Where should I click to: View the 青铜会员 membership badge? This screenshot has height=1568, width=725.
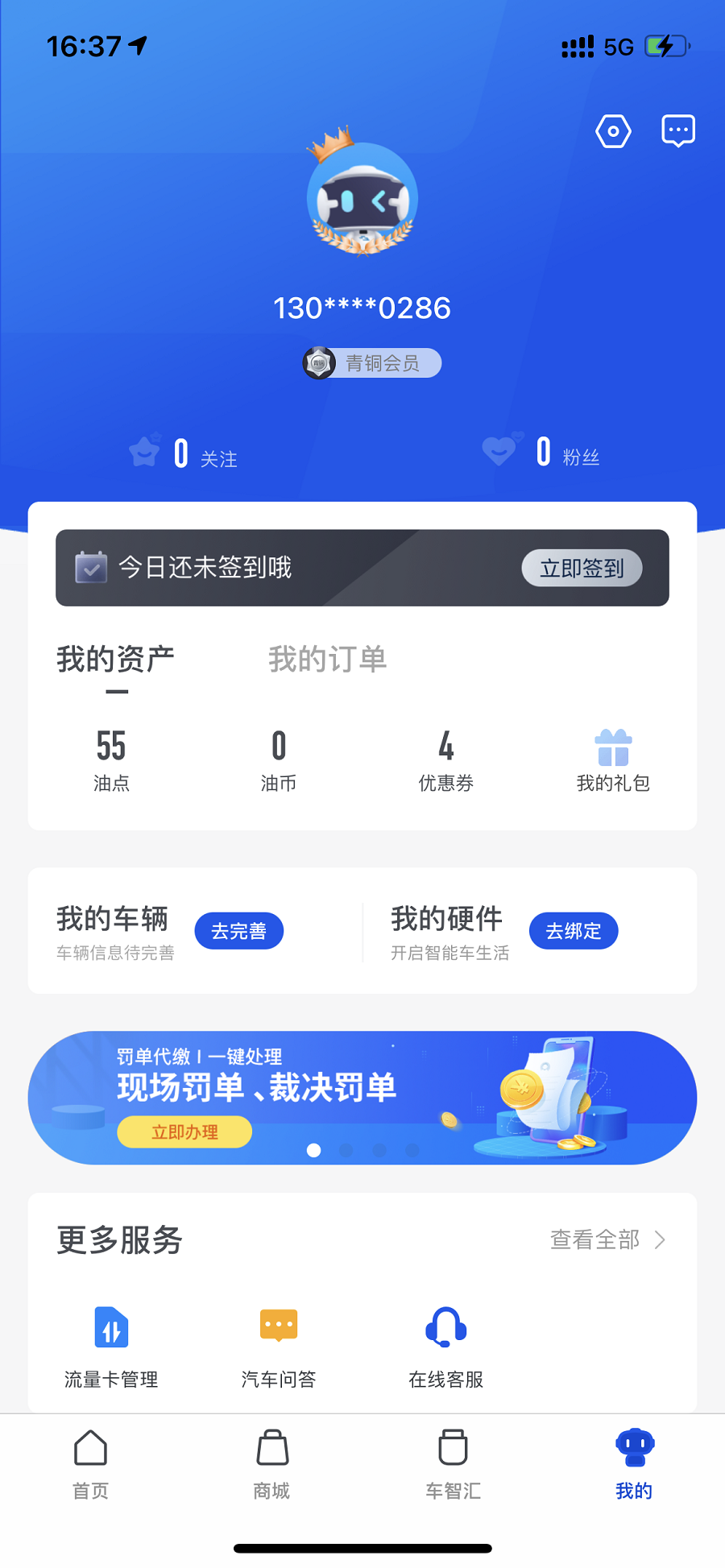[x=371, y=363]
